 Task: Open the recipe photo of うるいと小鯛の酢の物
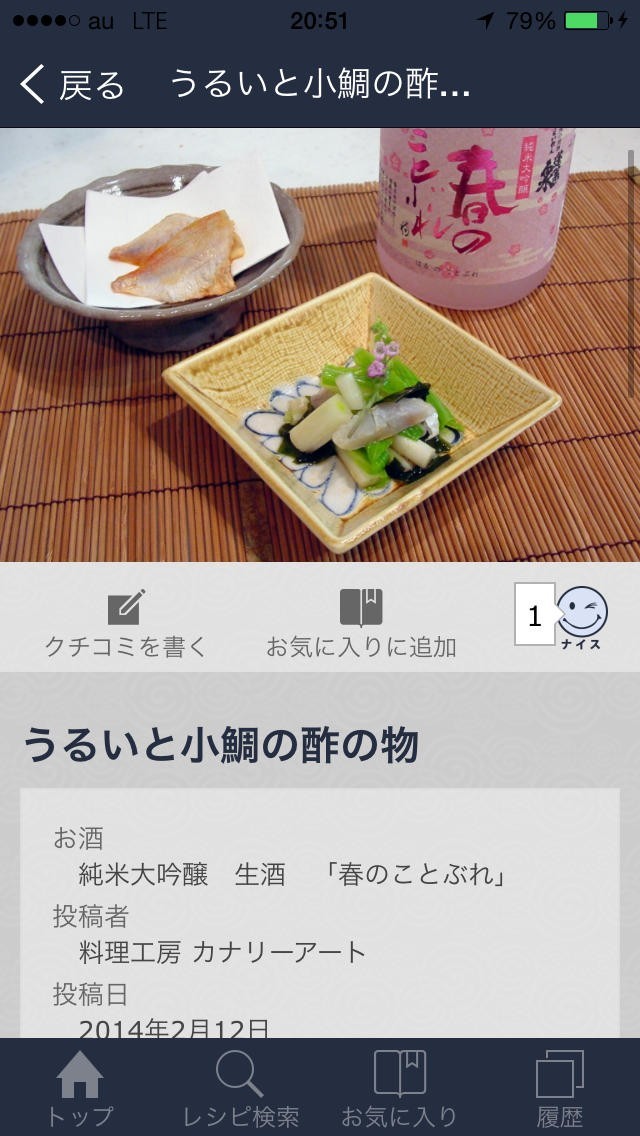click(320, 345)
